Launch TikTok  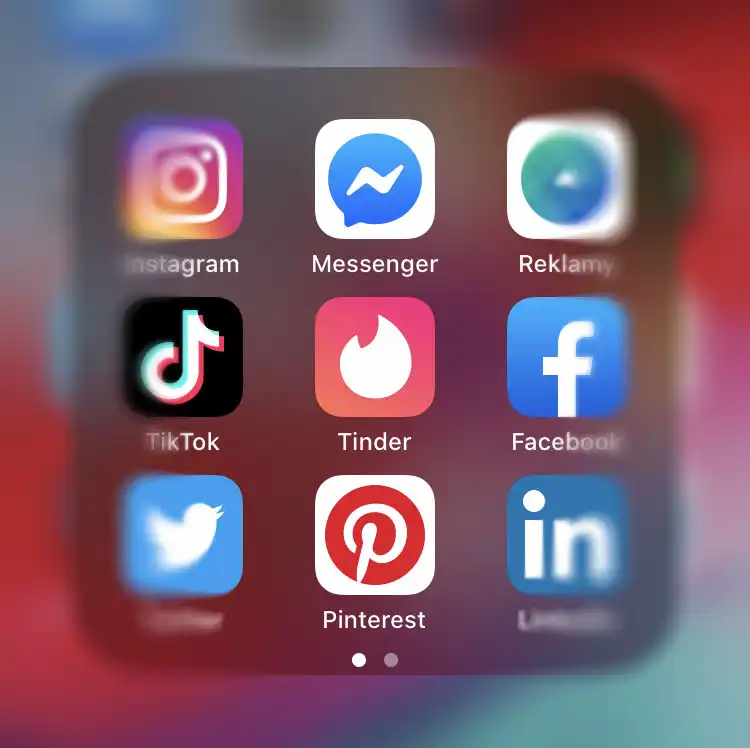[183, 357]
